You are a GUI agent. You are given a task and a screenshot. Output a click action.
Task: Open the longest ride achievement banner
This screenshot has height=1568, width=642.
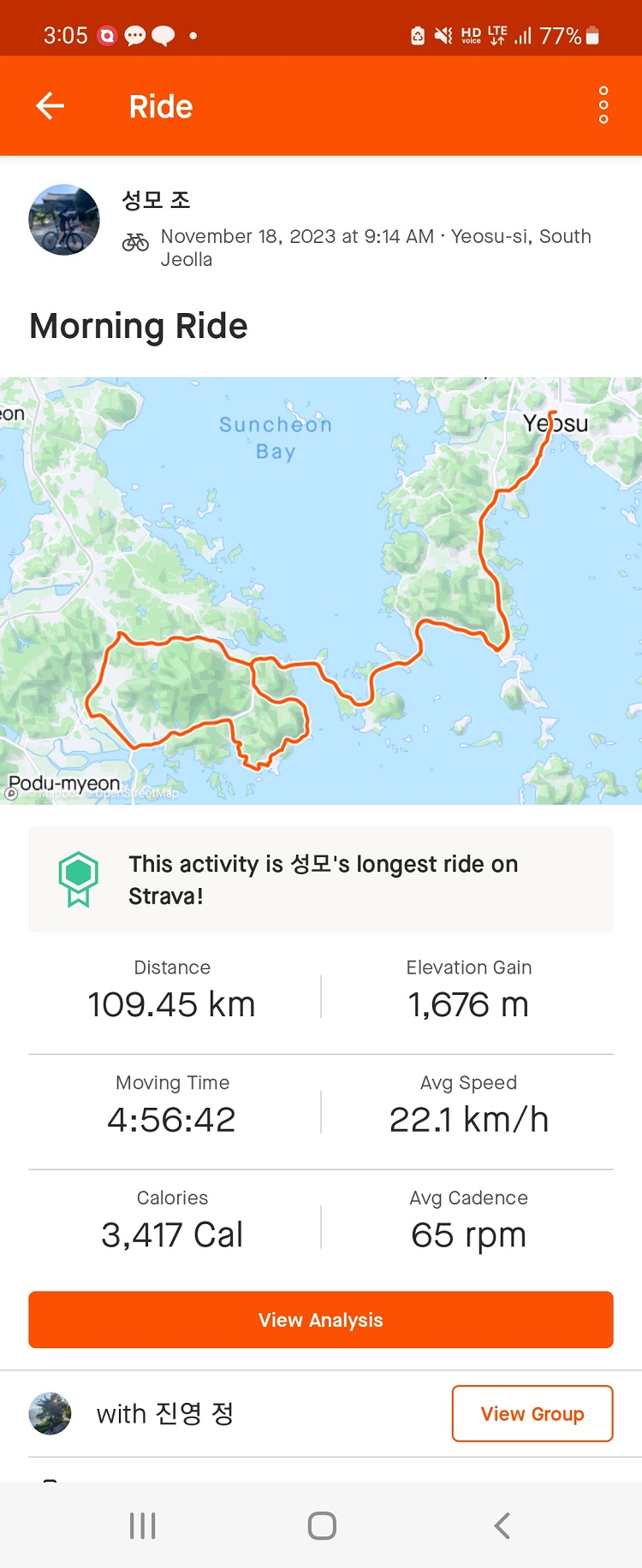321,879
